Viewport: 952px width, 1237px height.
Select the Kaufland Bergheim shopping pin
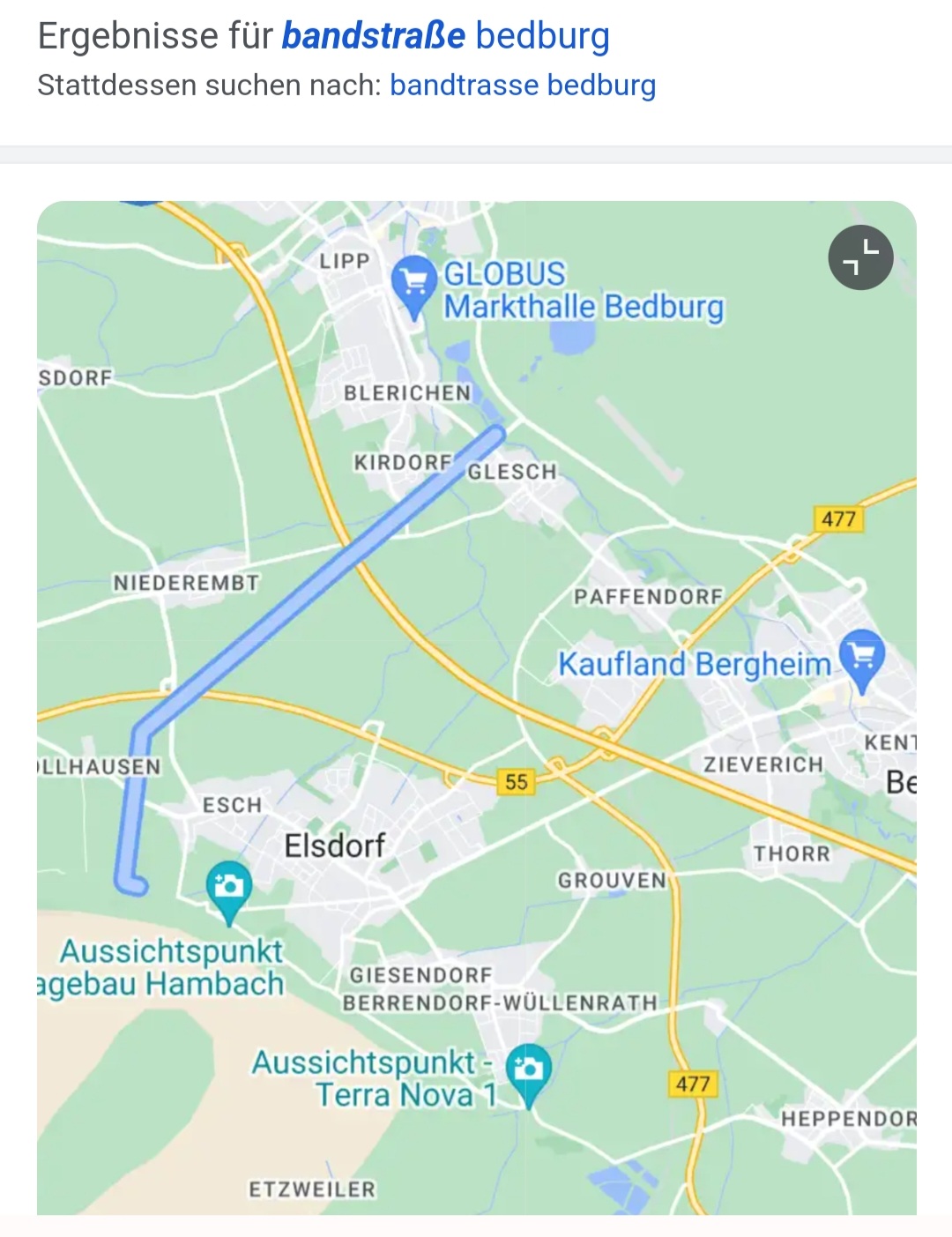861,657
